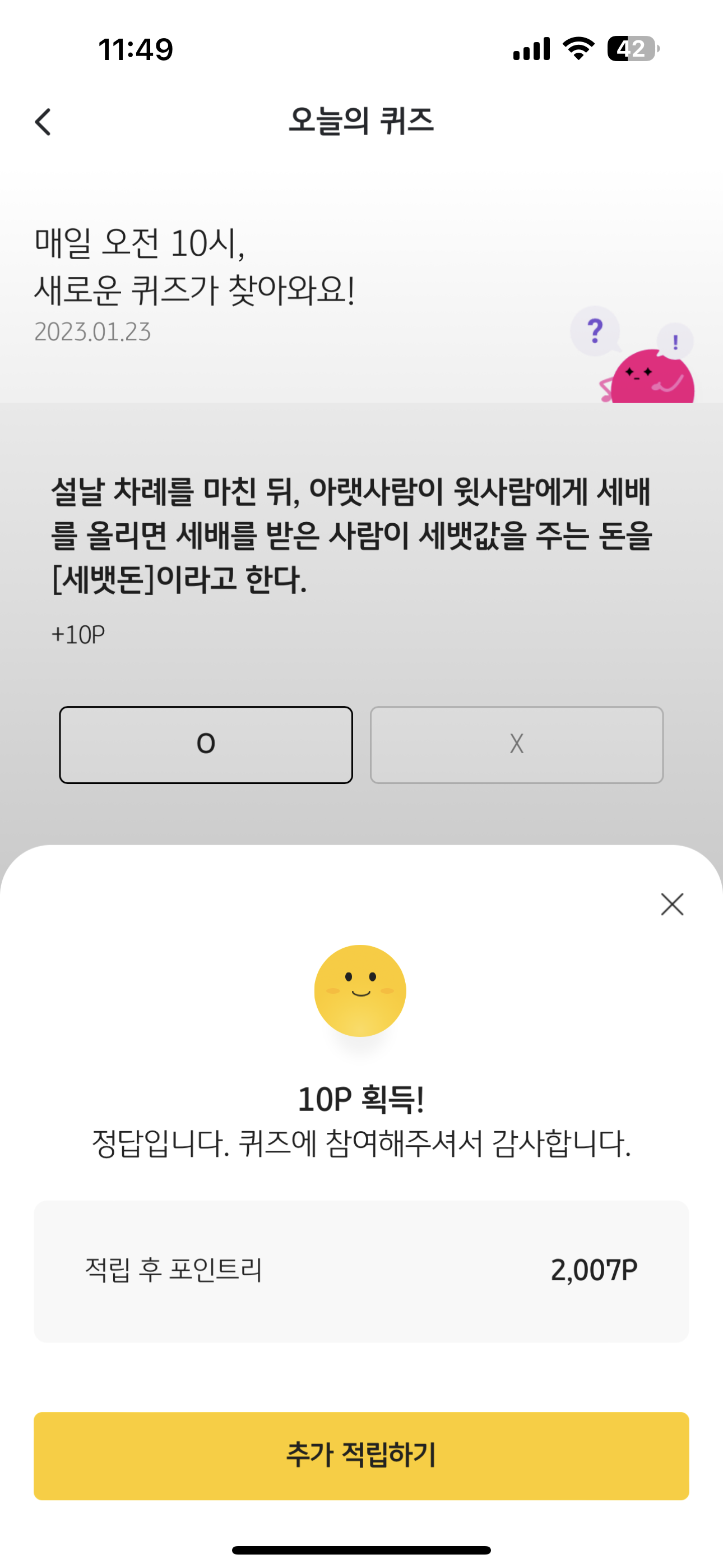Close the 10P 획득 popup sheet
723x1568 pixels.
click(x=672, y=904)
